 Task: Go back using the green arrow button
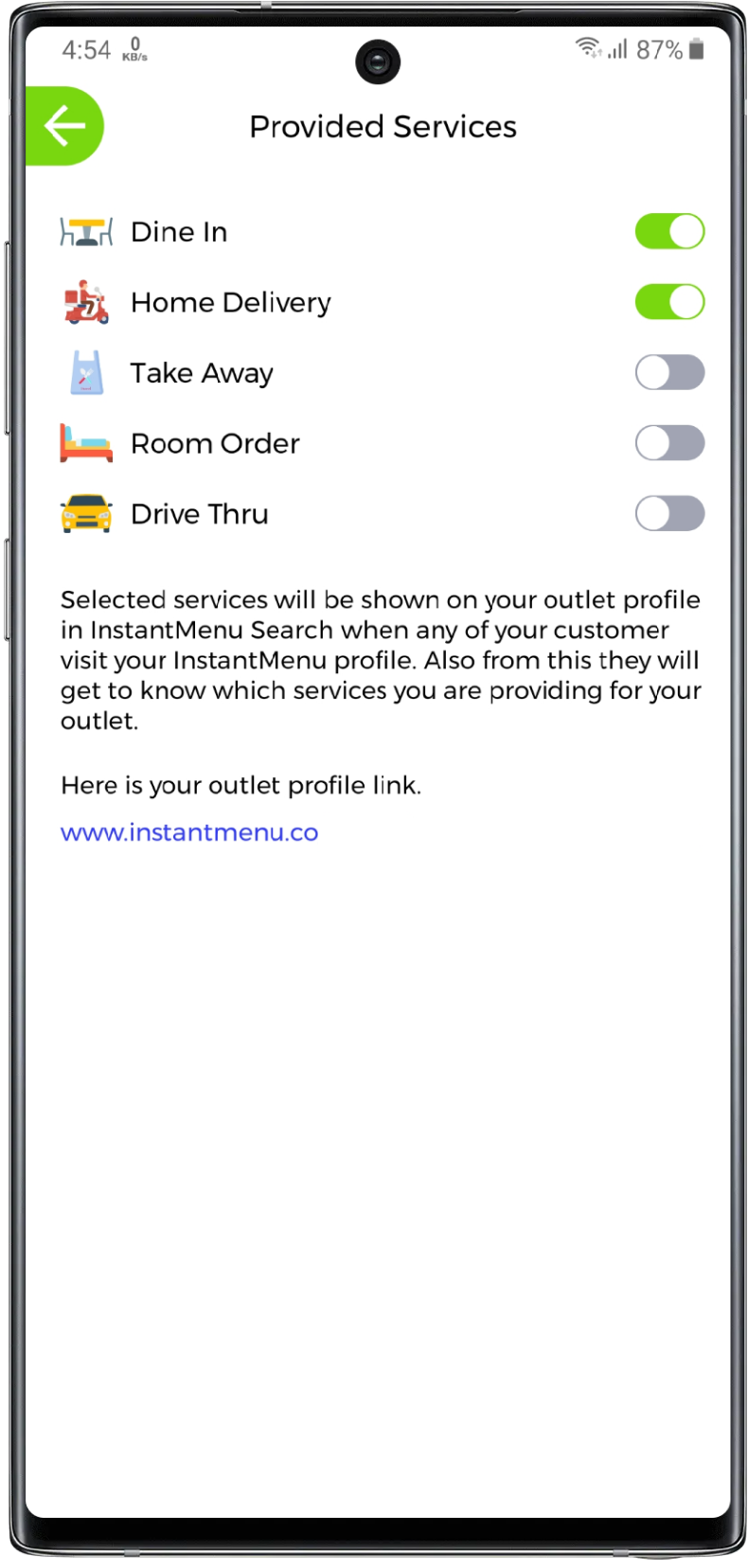point(63,127)
